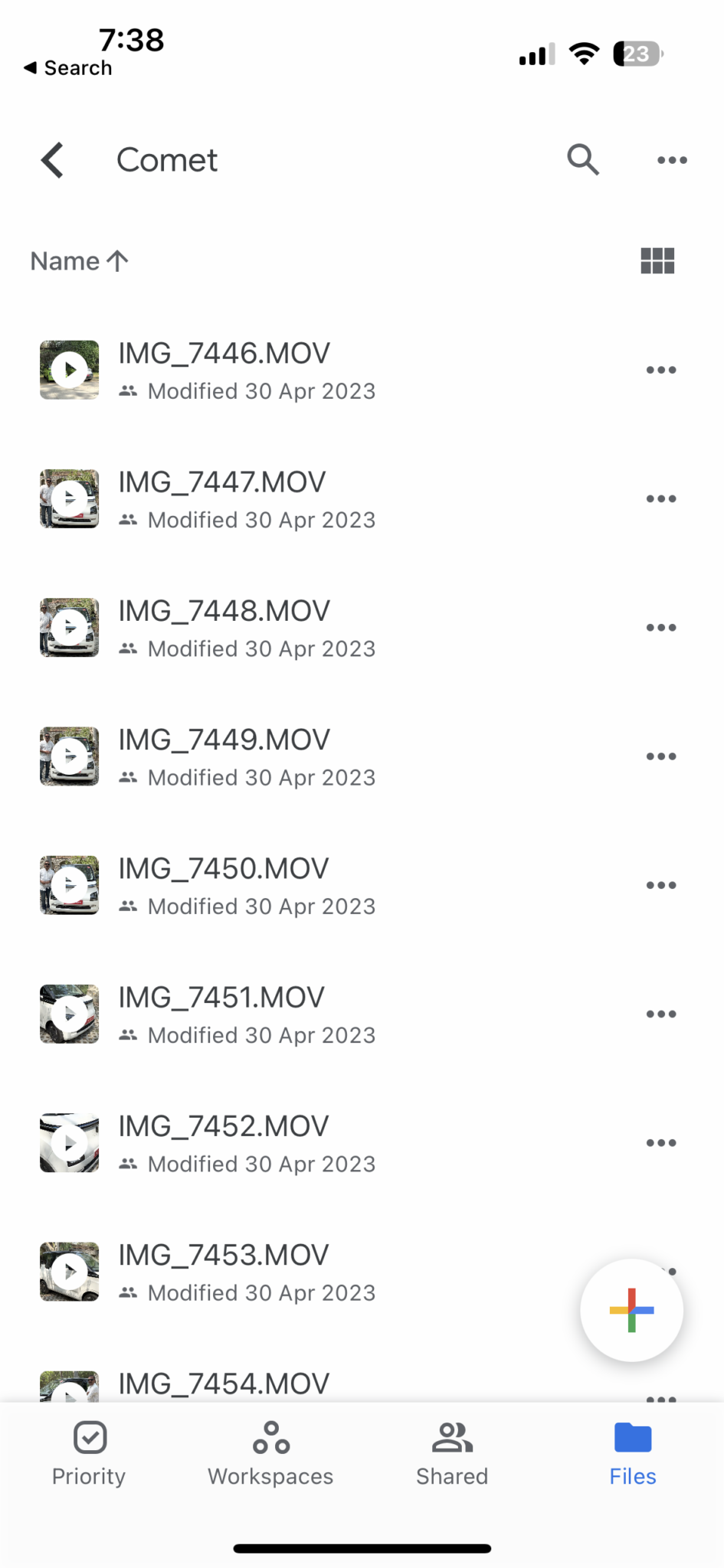This screenshot has height=1568, width=724.
Task: Go back from the Comet folder
Action: pyautogui.click(x=52, y=160)
